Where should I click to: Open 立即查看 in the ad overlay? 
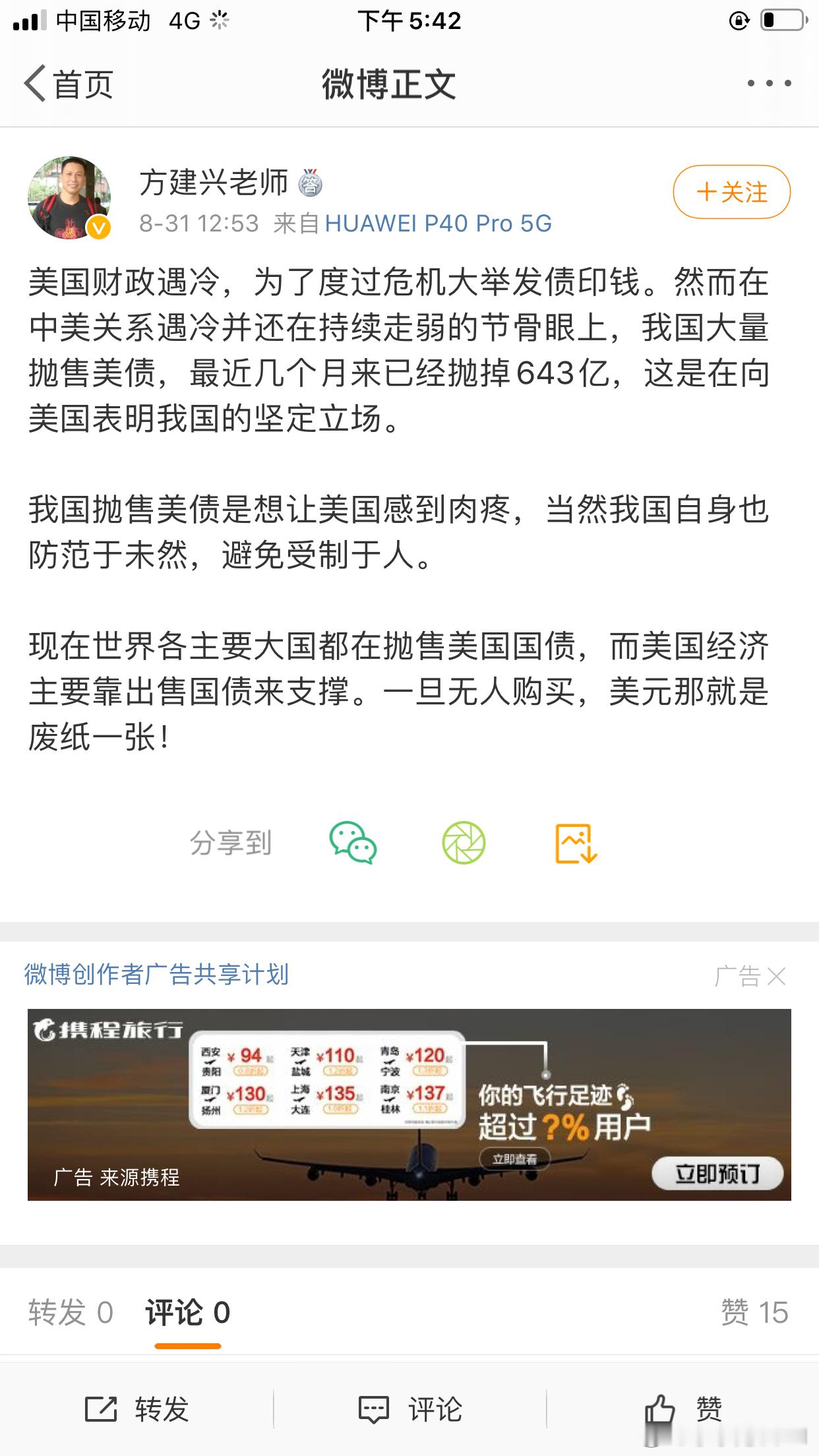tap(516, 1159)
